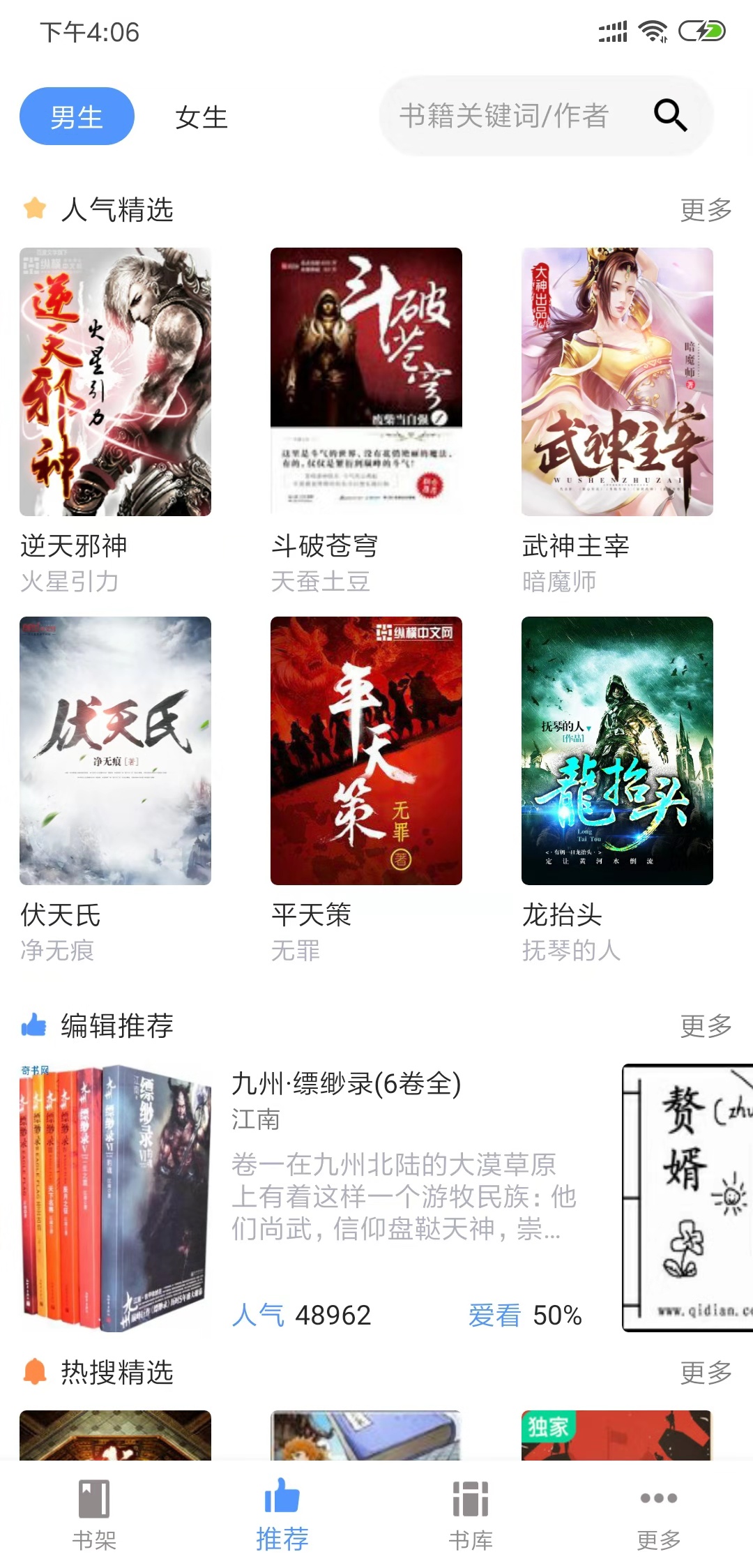Open the book 平天策
This screenshot has height=1568, width=753.
pyautogui.click(x=366, y=790)
